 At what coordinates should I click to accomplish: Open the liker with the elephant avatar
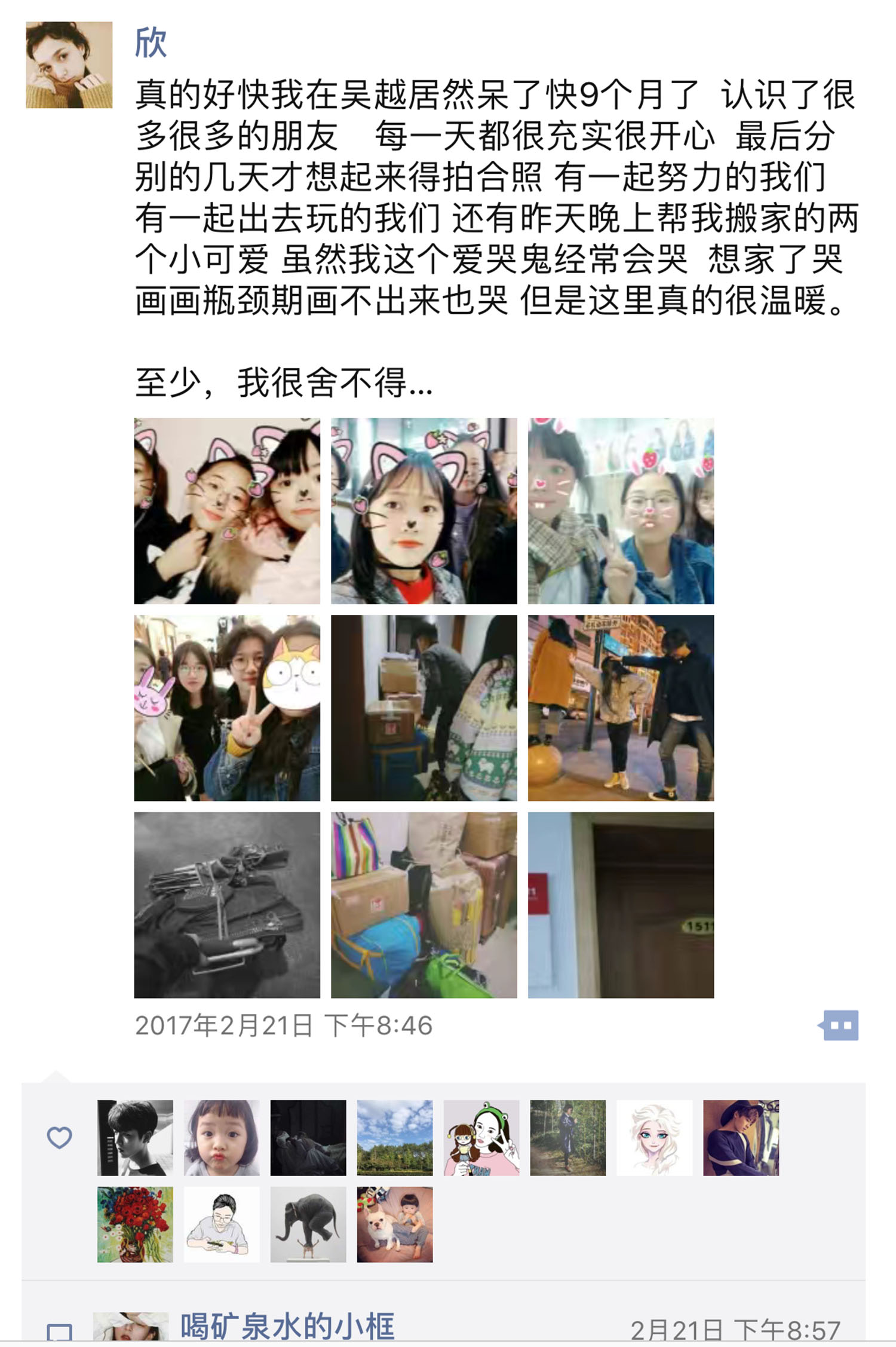[308, 1224]
